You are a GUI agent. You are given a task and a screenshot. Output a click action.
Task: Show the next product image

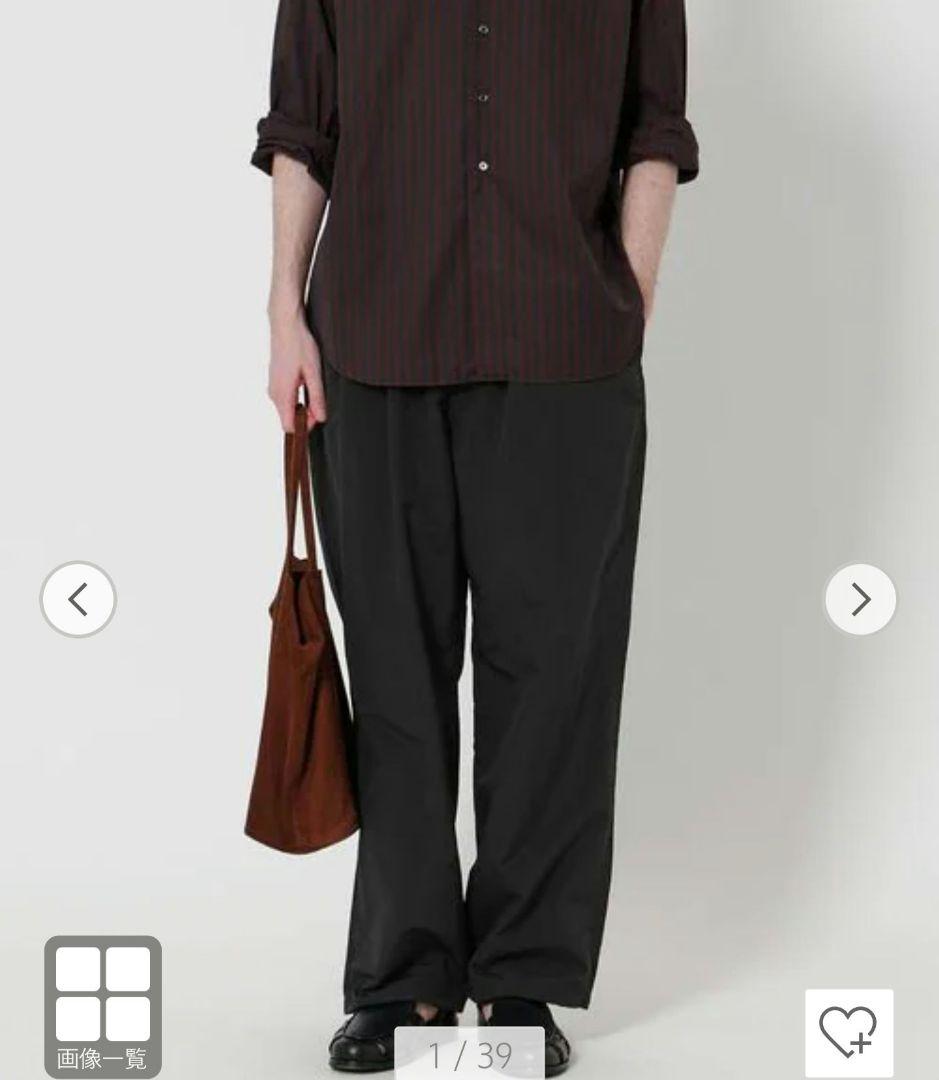pos(860,599)
